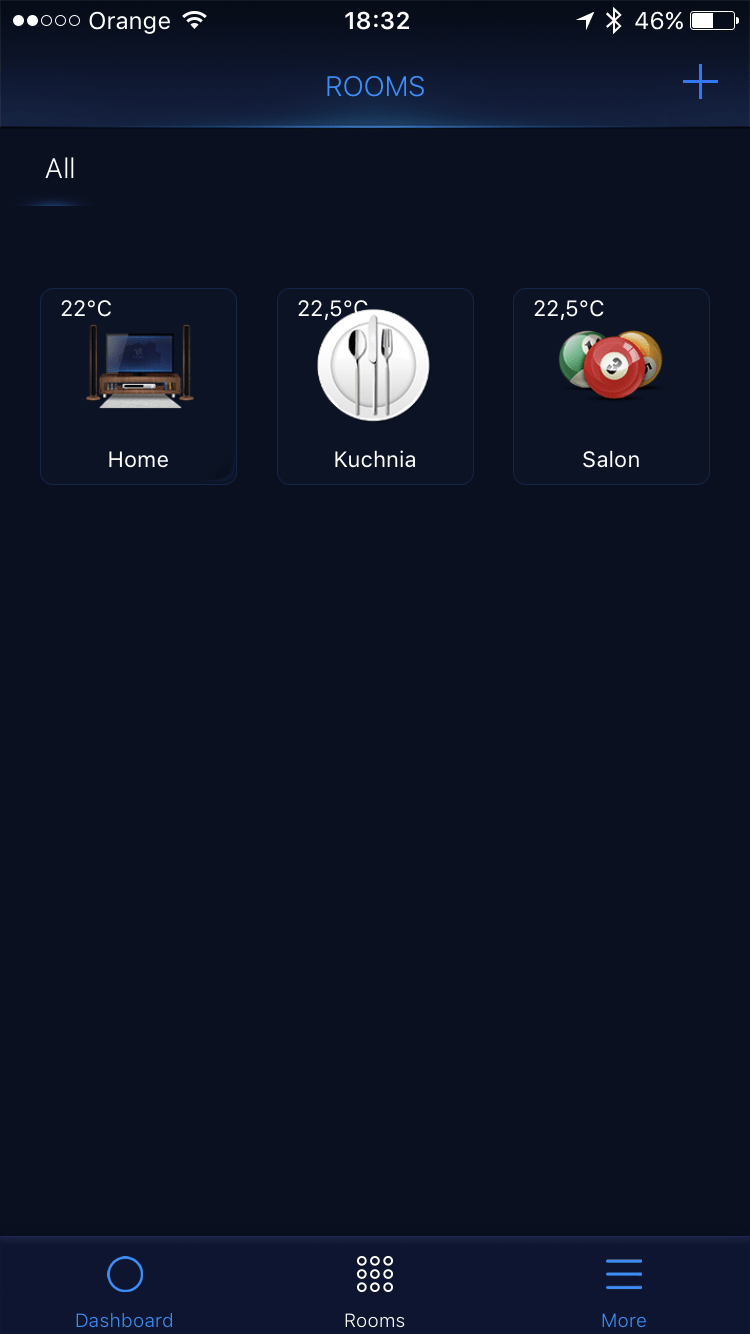
Task: Open the Salon room card
Action: pyautogui.click(x=611, y=386)
